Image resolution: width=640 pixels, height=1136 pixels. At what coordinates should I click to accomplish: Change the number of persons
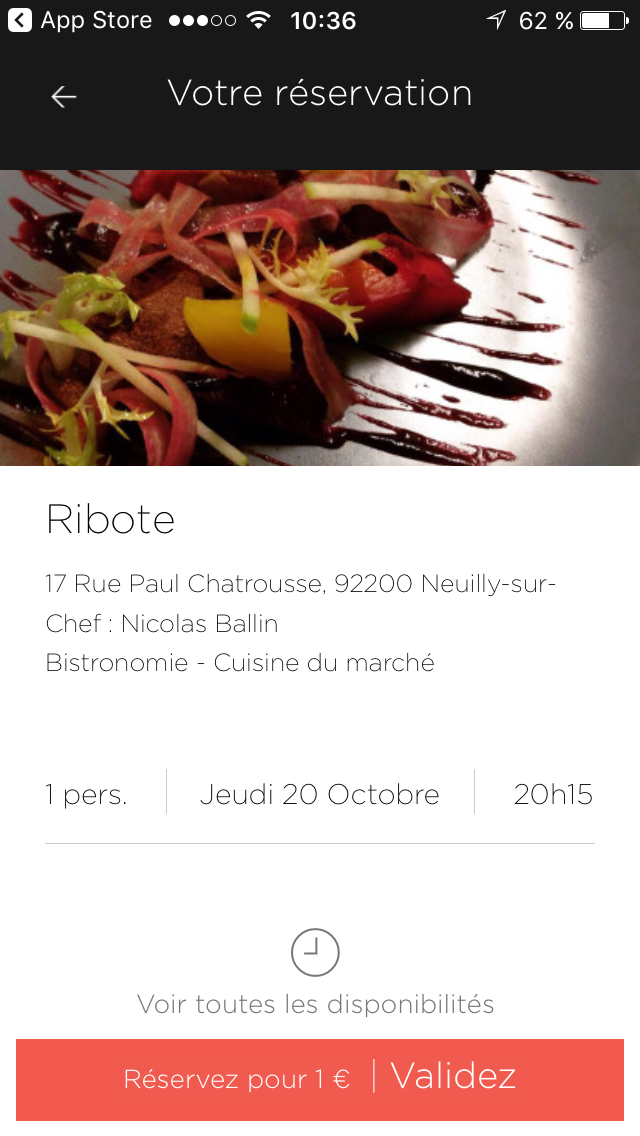(x=86, y=795)
